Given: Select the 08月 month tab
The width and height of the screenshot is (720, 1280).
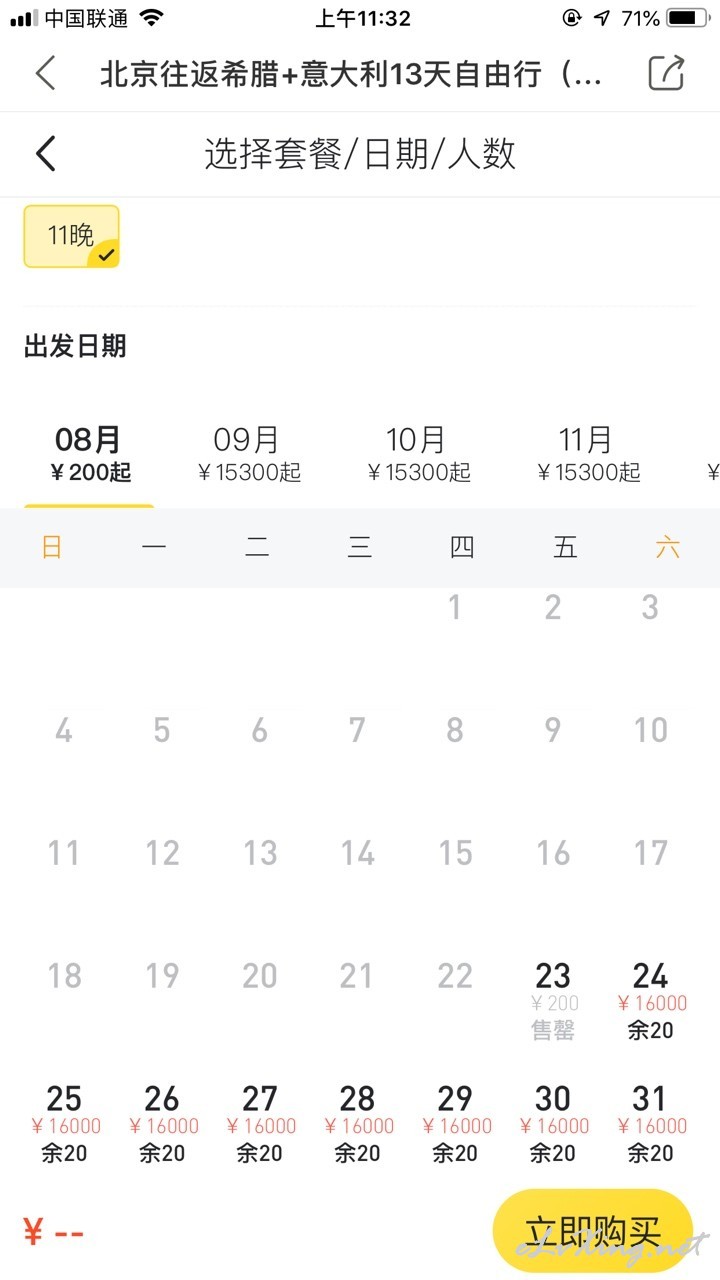Looking at the screenshot, I should point(90,455).
